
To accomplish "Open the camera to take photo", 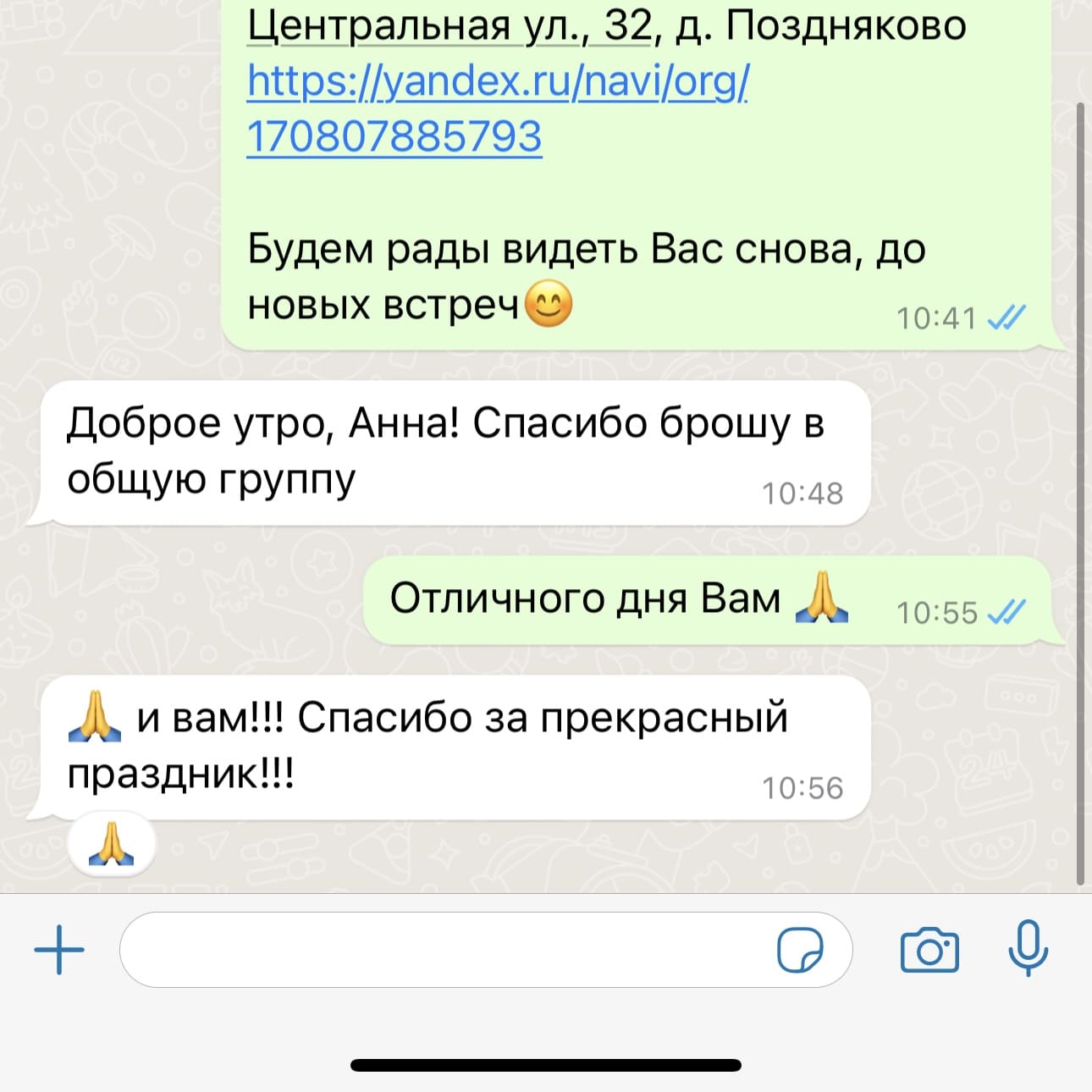I will click(929, 950).
